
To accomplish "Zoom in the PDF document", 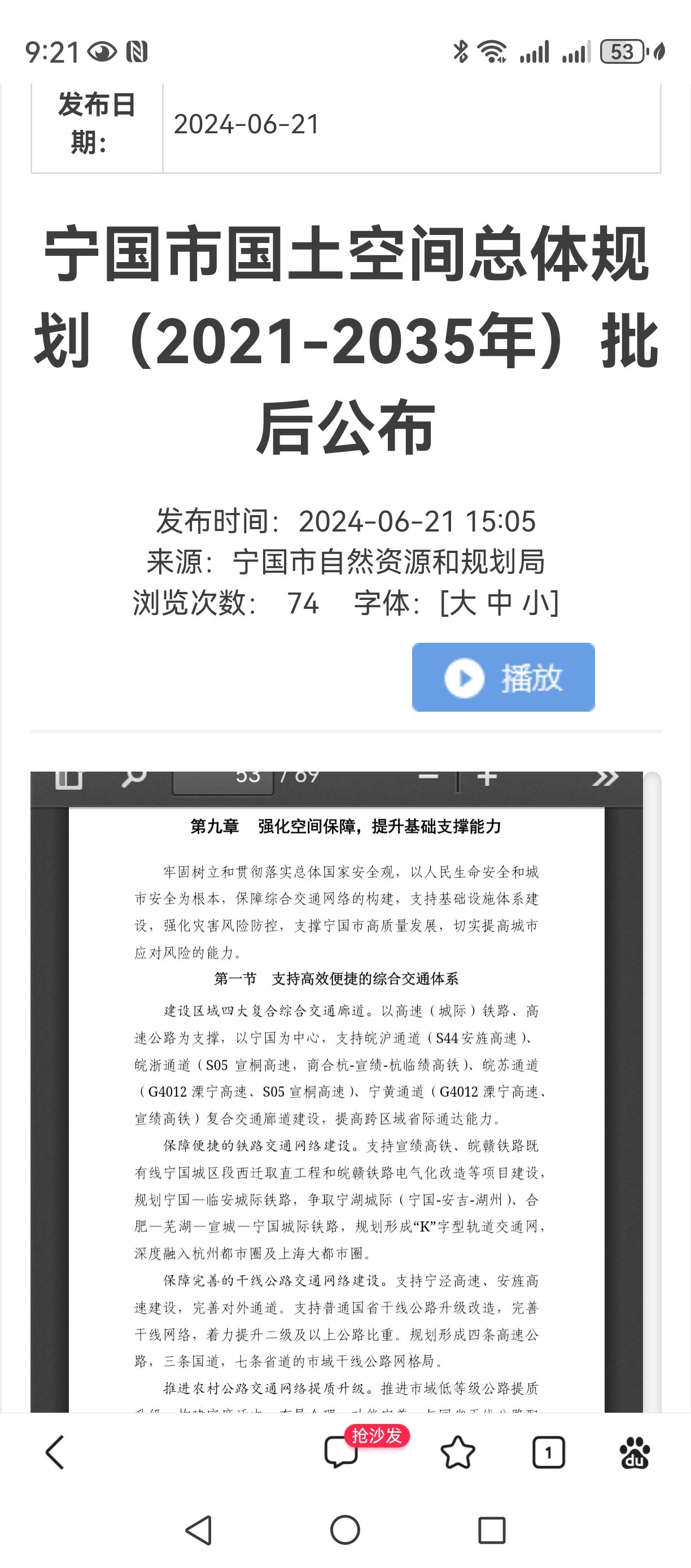I will (487, 778).
